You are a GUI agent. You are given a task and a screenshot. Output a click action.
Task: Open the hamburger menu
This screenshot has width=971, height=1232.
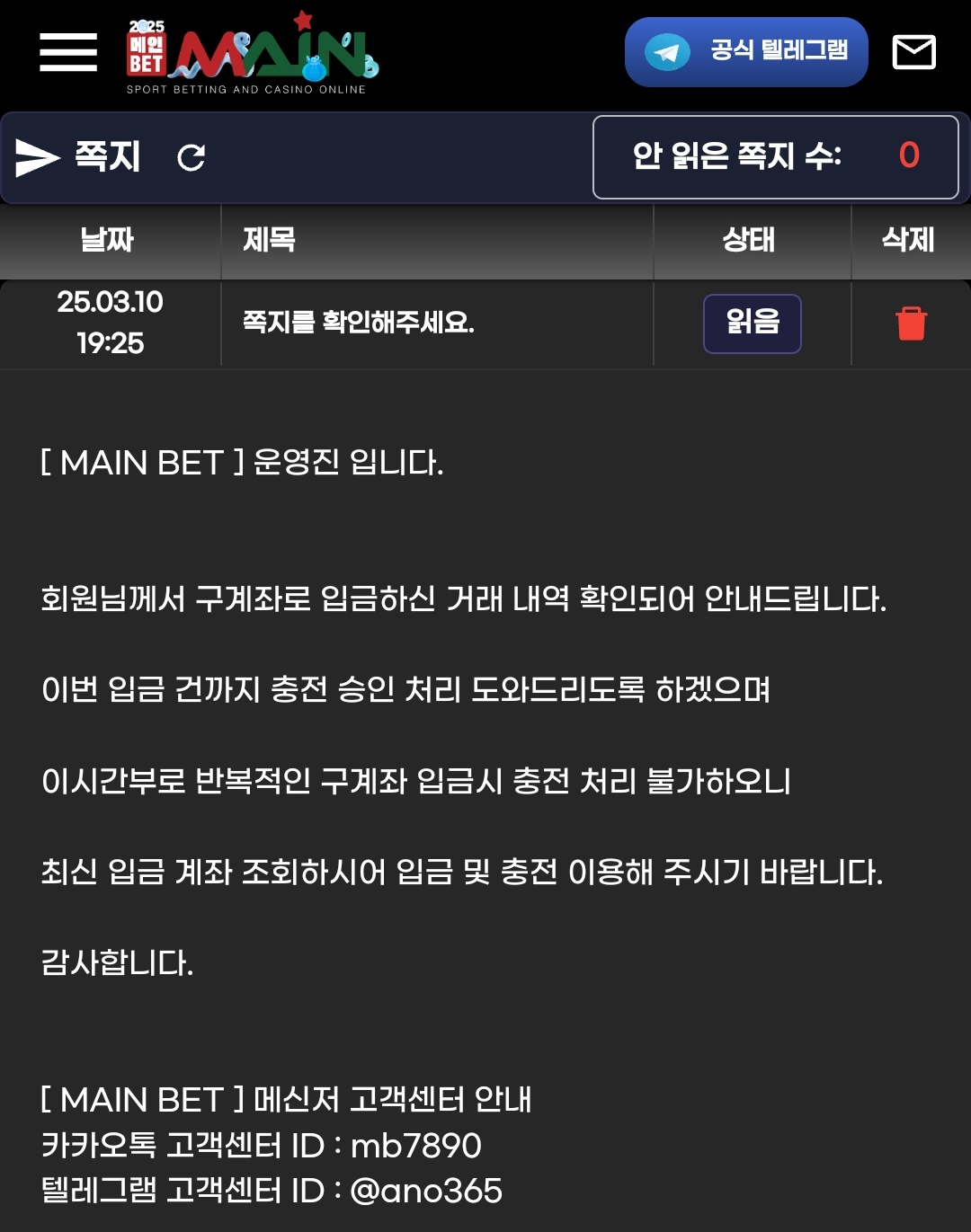tap(68, 52)
